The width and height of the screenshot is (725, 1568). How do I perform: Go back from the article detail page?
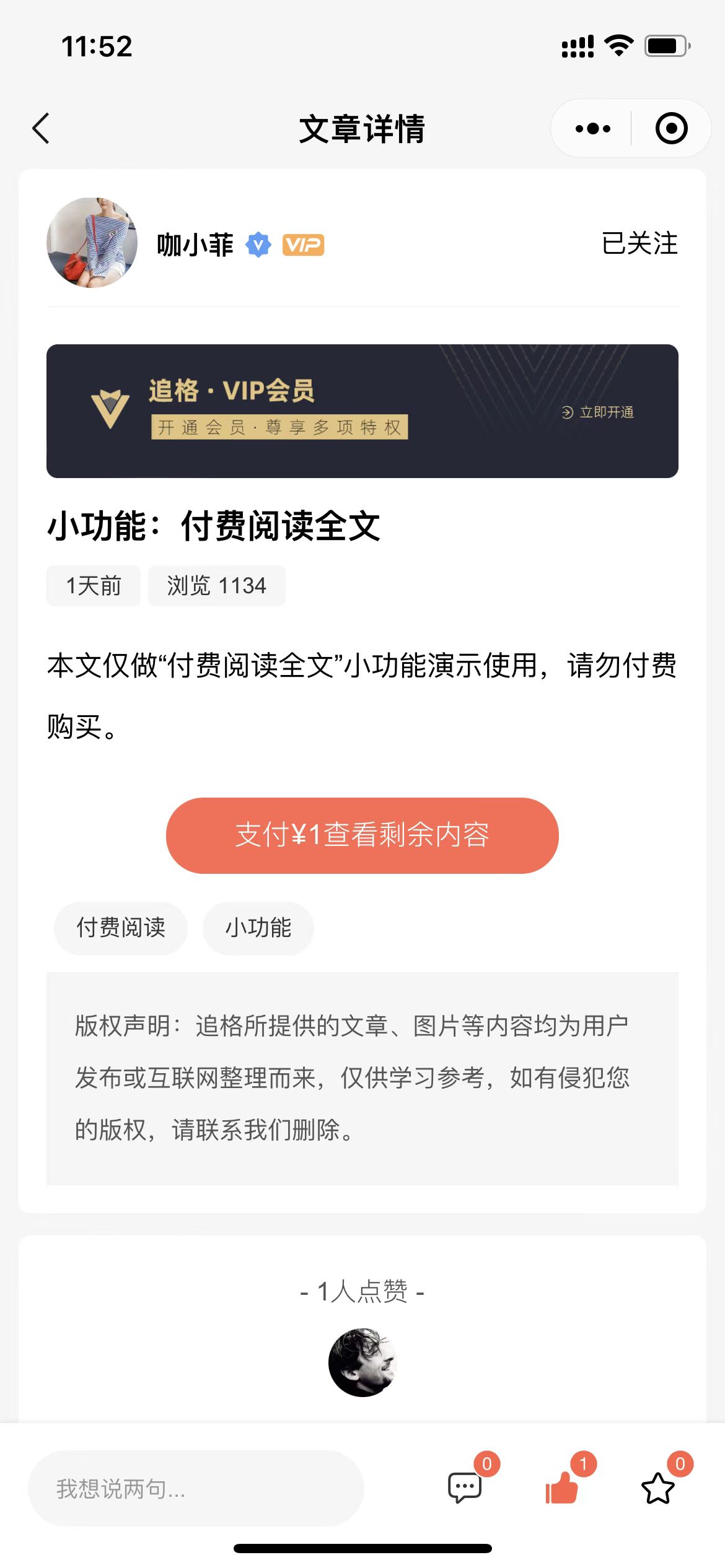pyautogui.click(x=41, y=129)
